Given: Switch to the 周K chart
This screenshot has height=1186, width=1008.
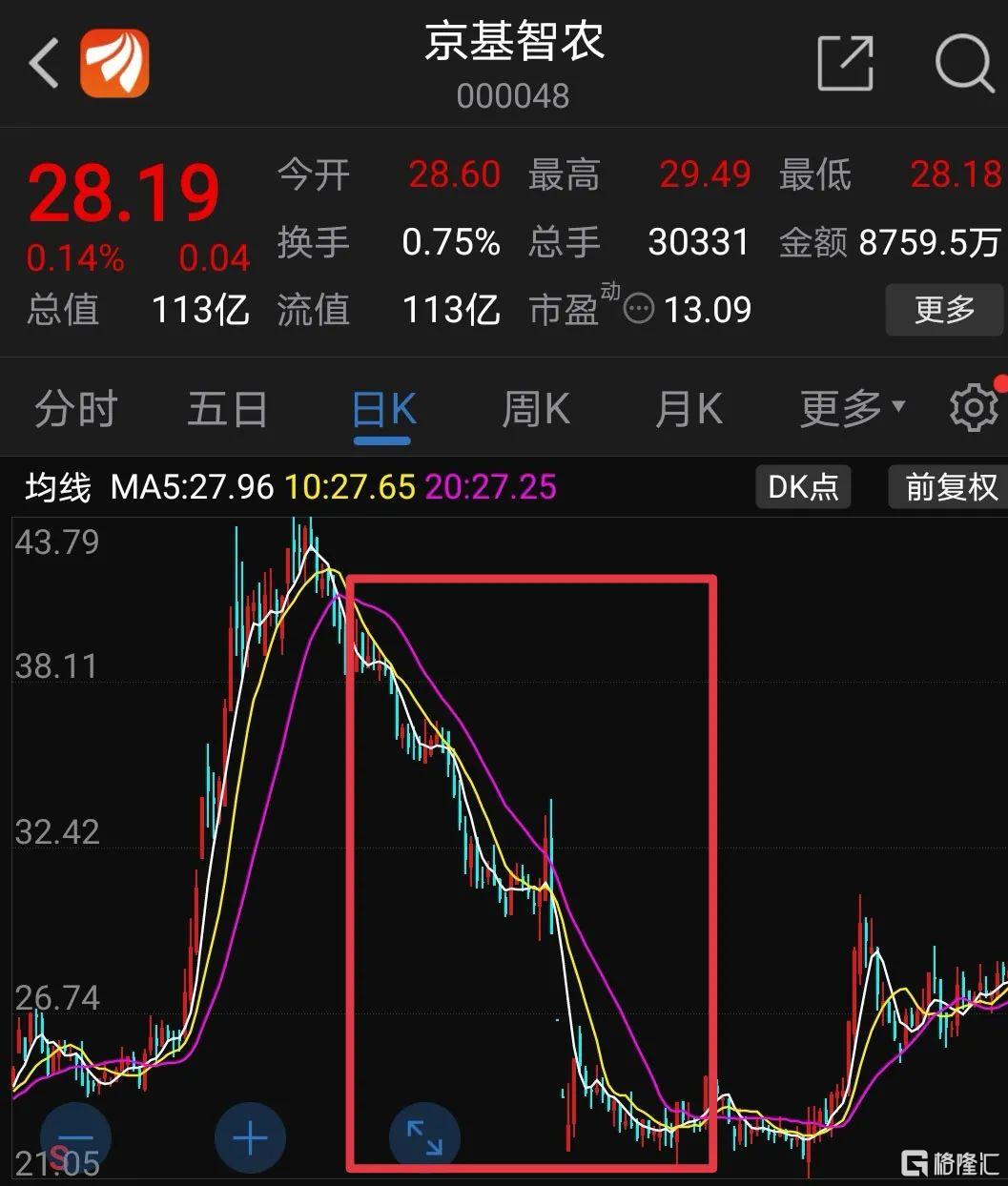Looking at the screenshot, I should coord(535,410).
